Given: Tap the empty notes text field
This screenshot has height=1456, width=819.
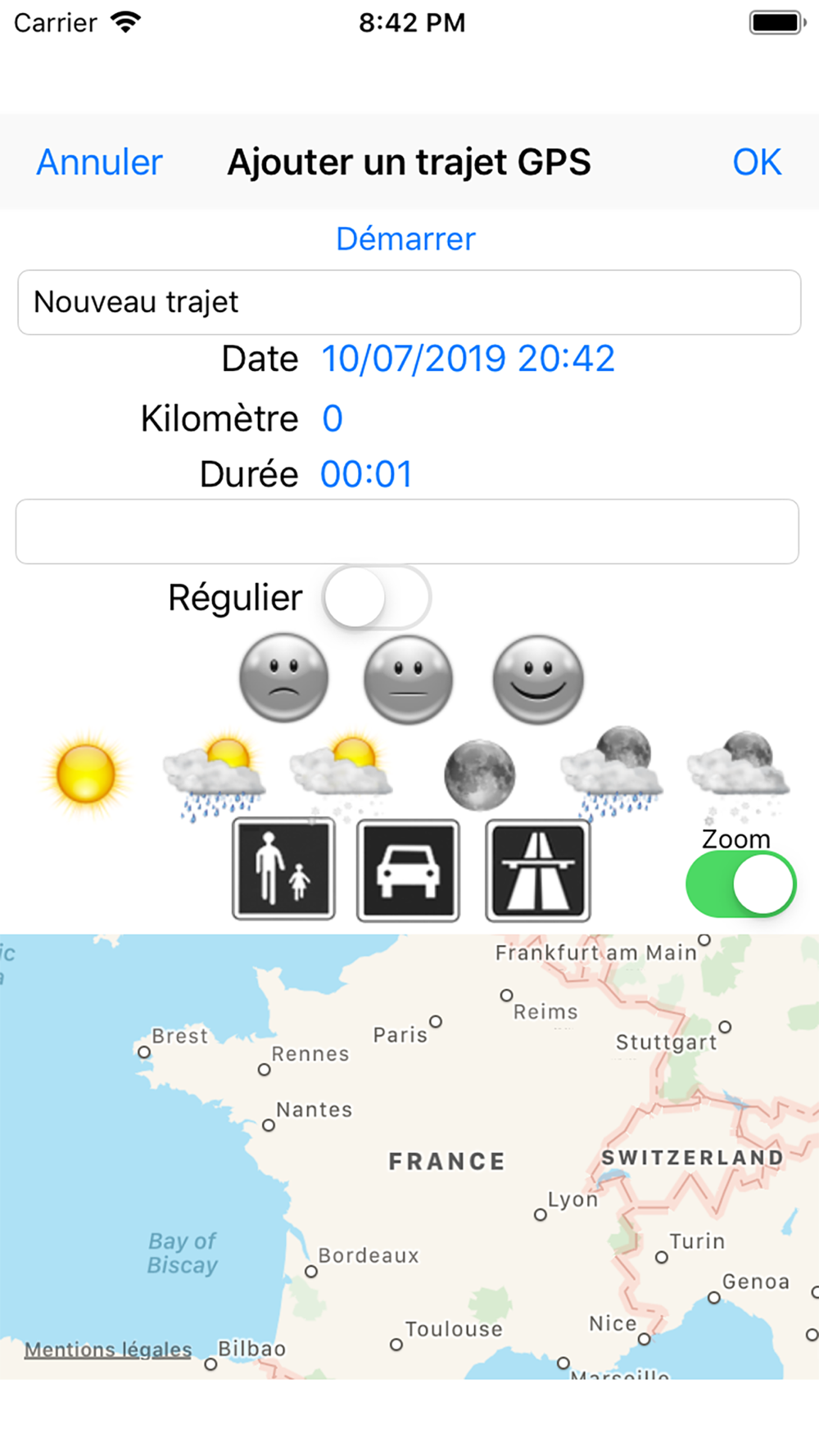Looking at the screenshot, I should tap(407, 531).
